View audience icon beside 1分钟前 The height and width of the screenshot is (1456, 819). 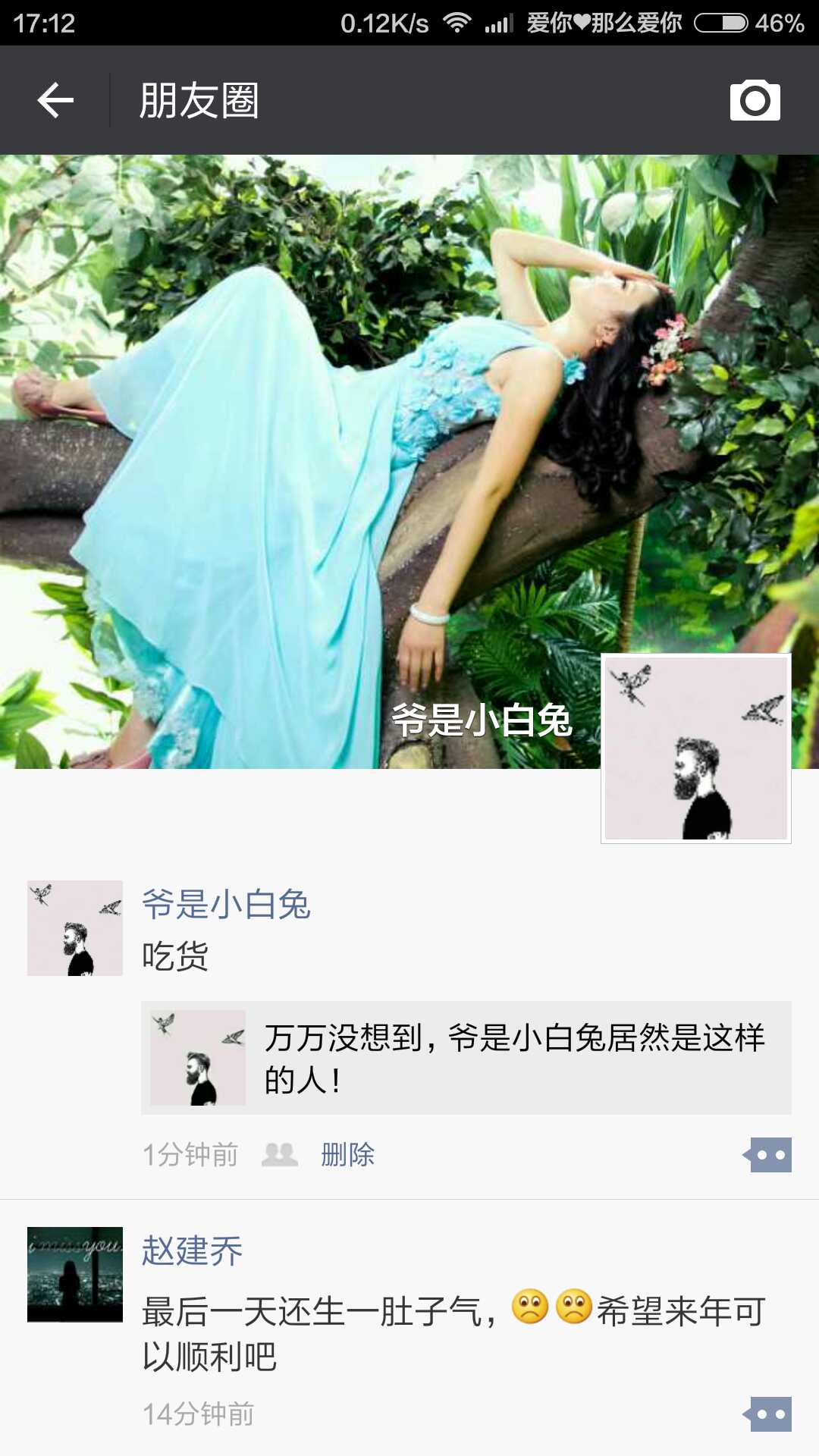[280, 1155]
